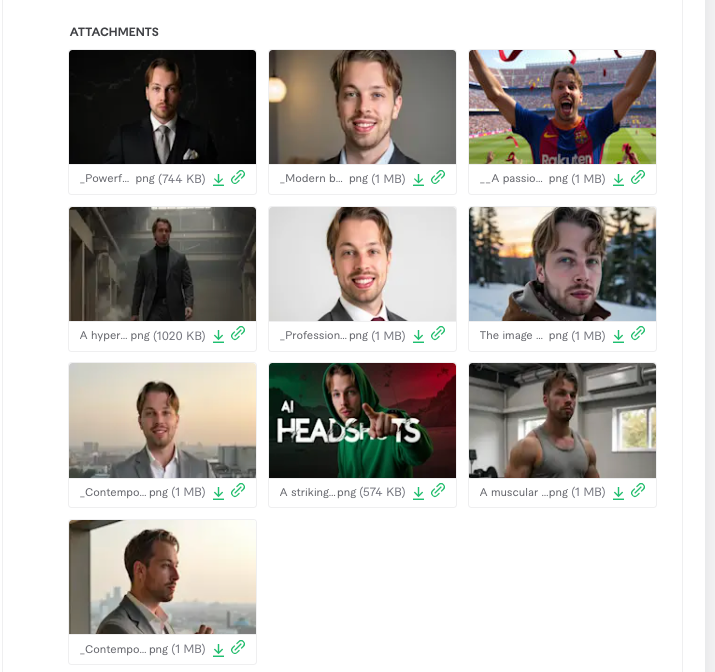
Task: Copy link of The image ... png attachment
Action: coord(638,335)
